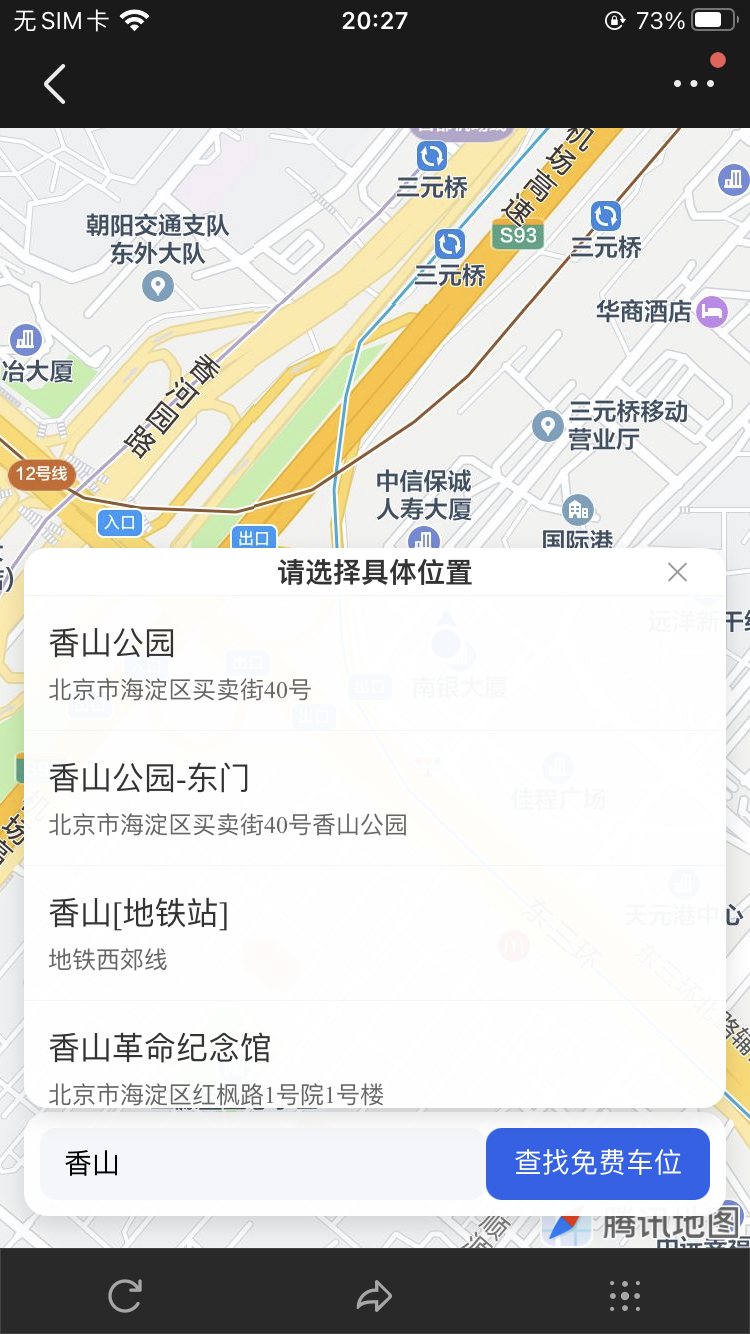Tap 查找免费车位 button

click(598, 1164)
